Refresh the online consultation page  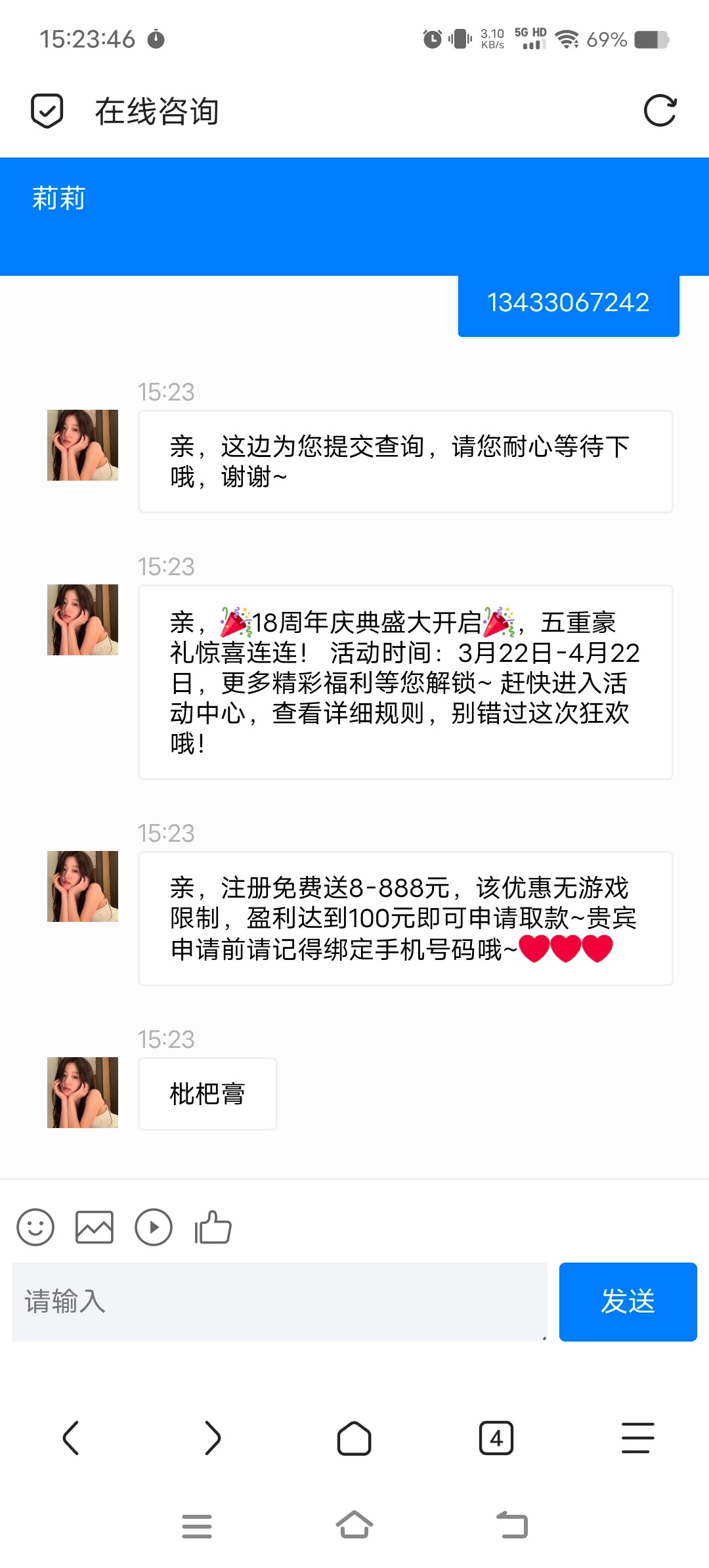click(660, 110)
